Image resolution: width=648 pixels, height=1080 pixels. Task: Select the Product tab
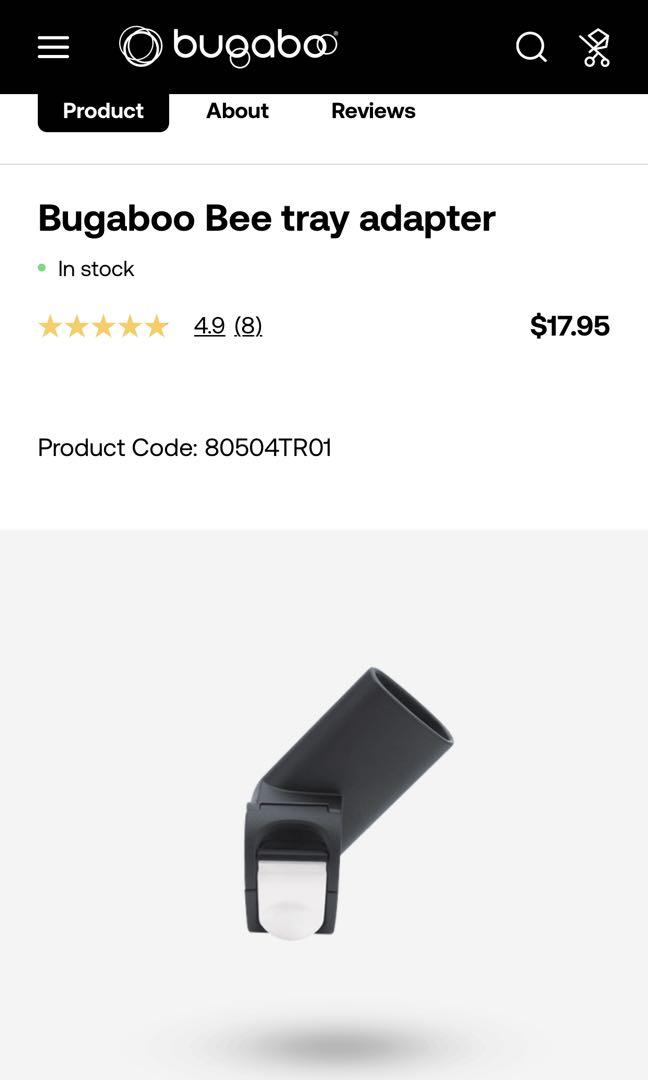point(103,111)
